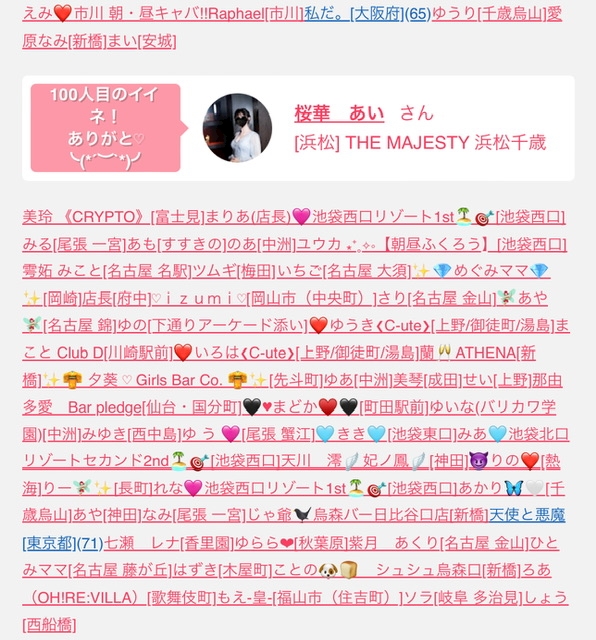Open the はずき[木屋町] link
Screen dimensions: 596x640
[x=222, y=570]
